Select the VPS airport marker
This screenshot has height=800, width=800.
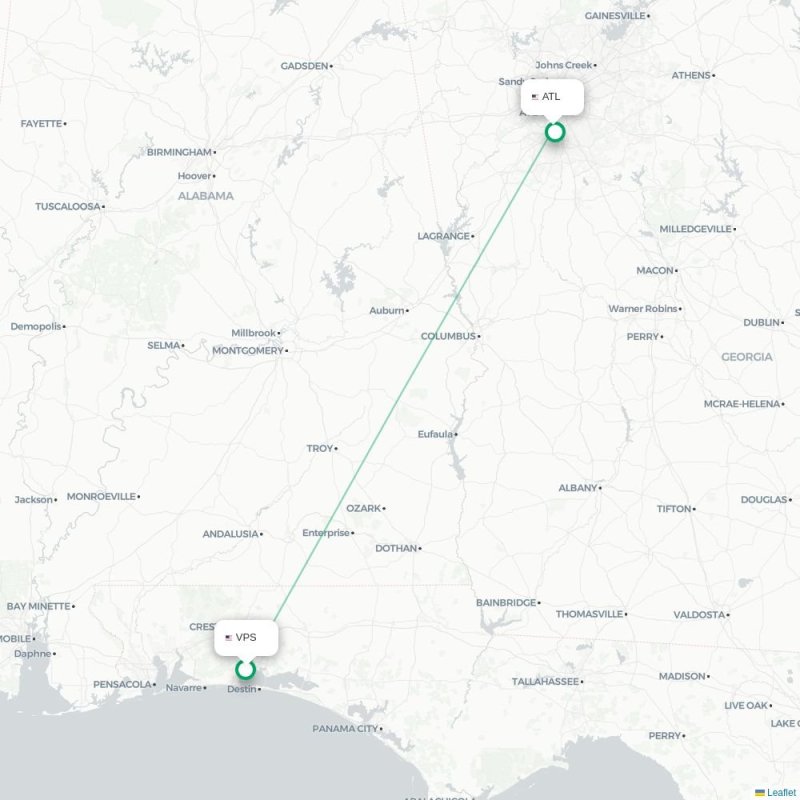point(245,669)
